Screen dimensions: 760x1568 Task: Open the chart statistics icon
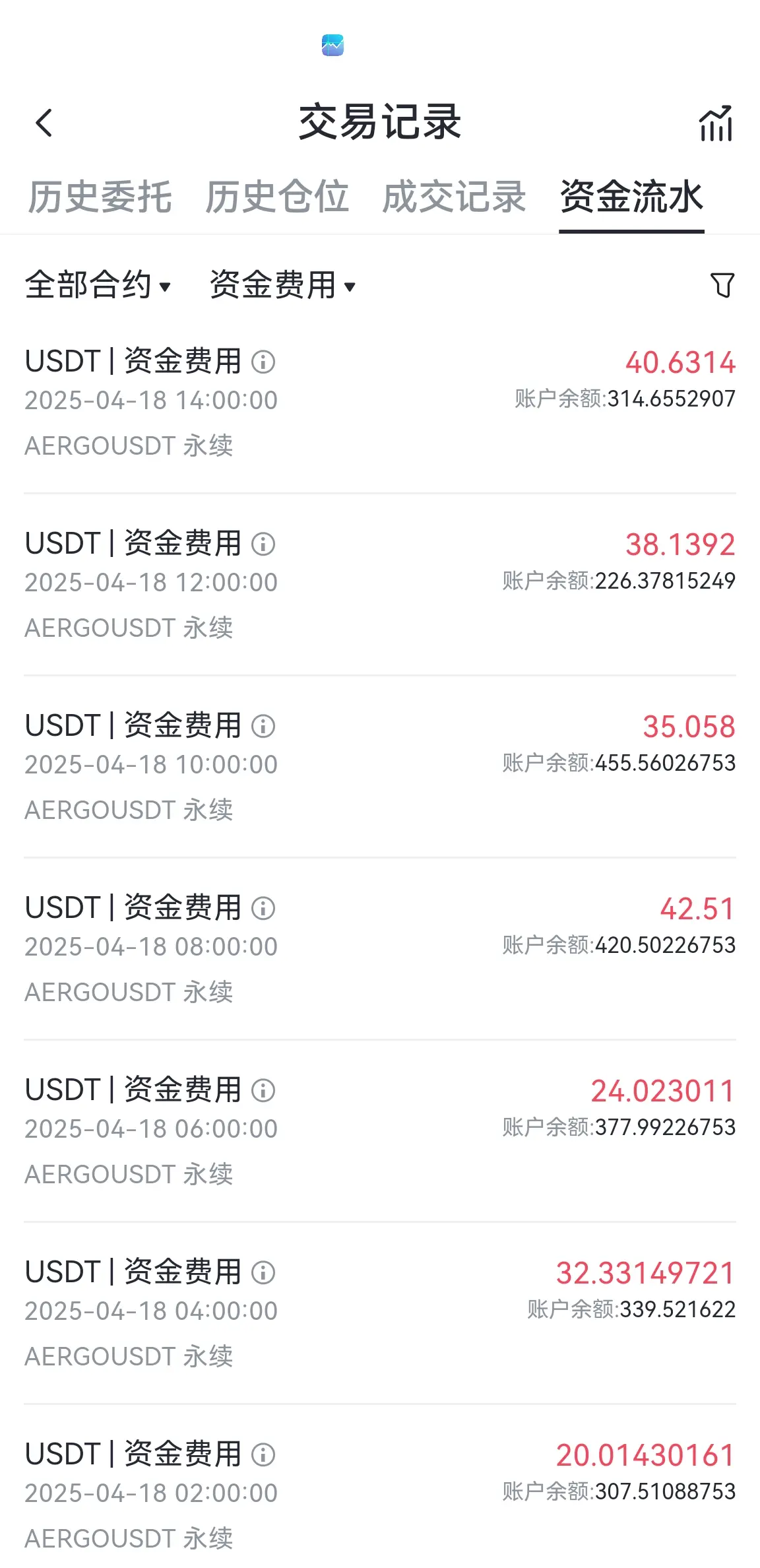click(x=716, y=123)
